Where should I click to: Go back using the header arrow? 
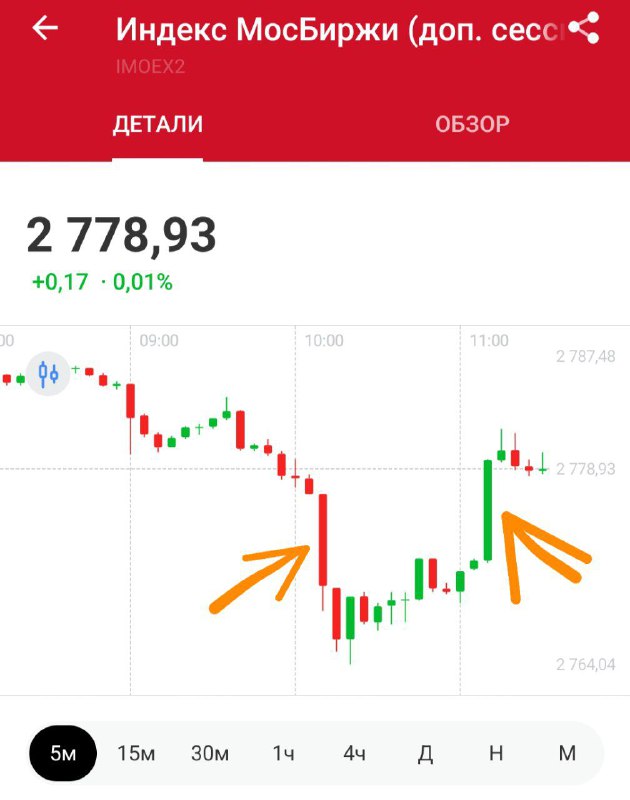tap(45, 29)
